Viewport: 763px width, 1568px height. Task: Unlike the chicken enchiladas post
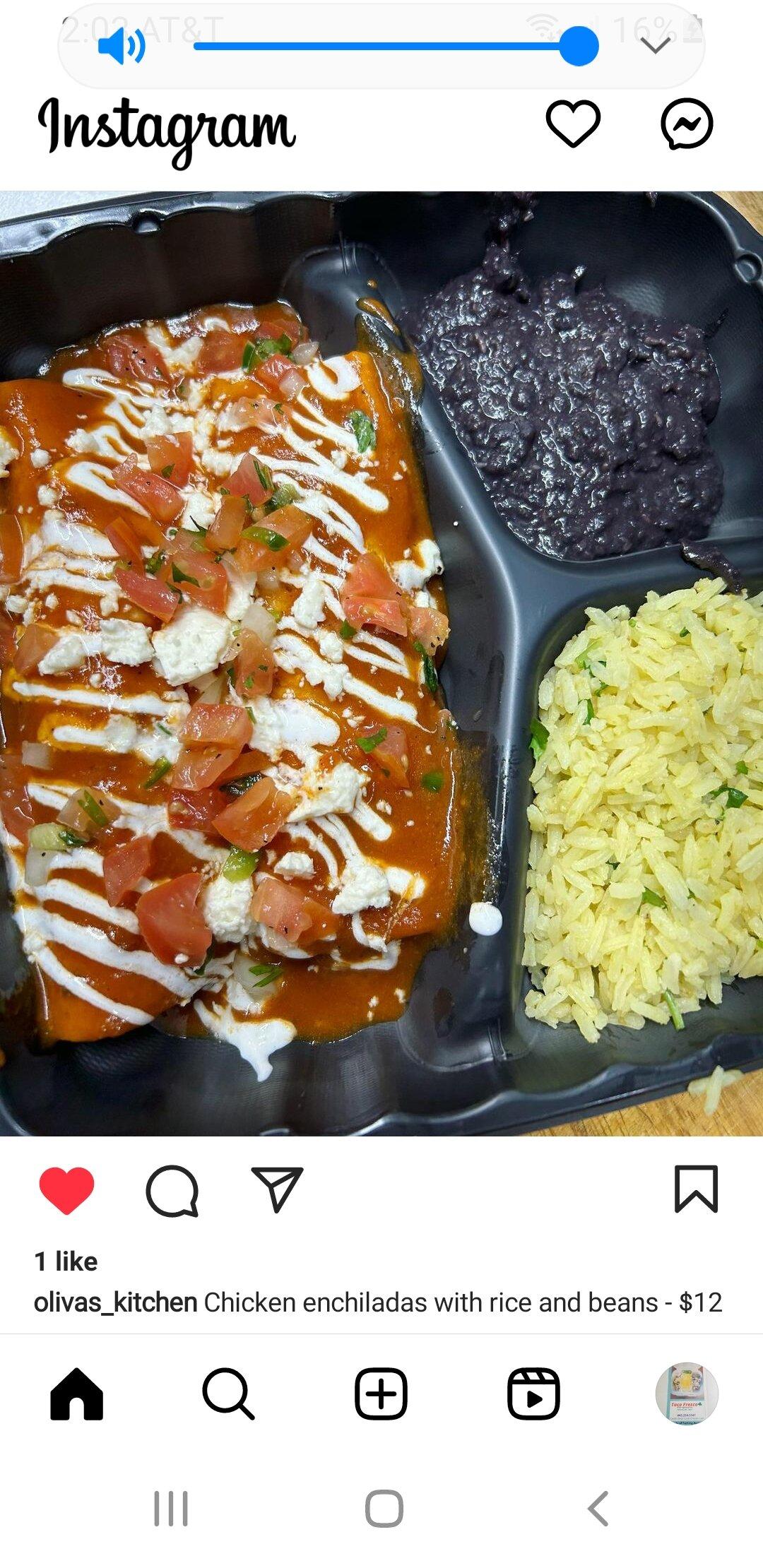(x=66, y=1190)
